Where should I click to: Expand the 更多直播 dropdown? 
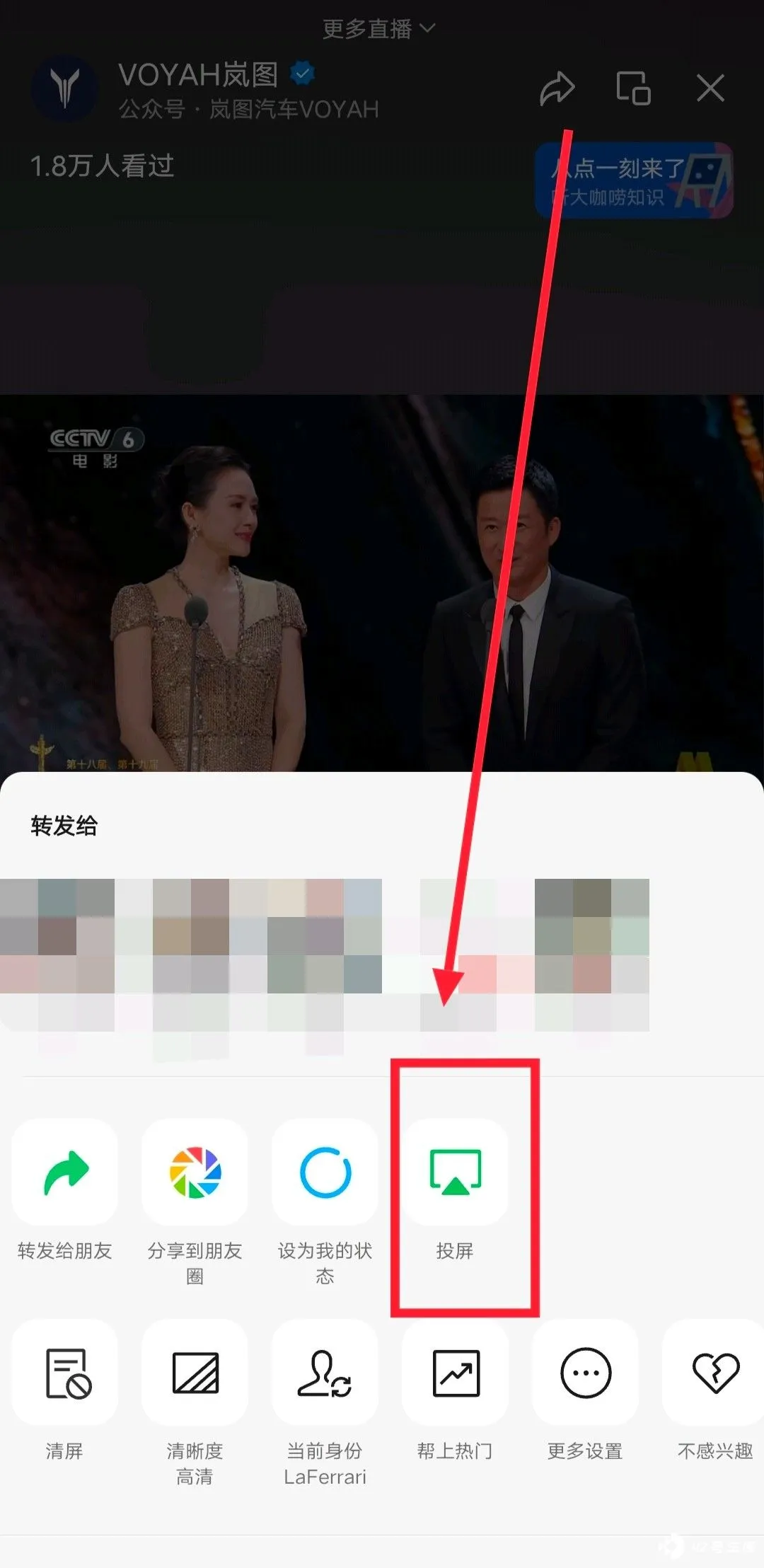point(378,28)
